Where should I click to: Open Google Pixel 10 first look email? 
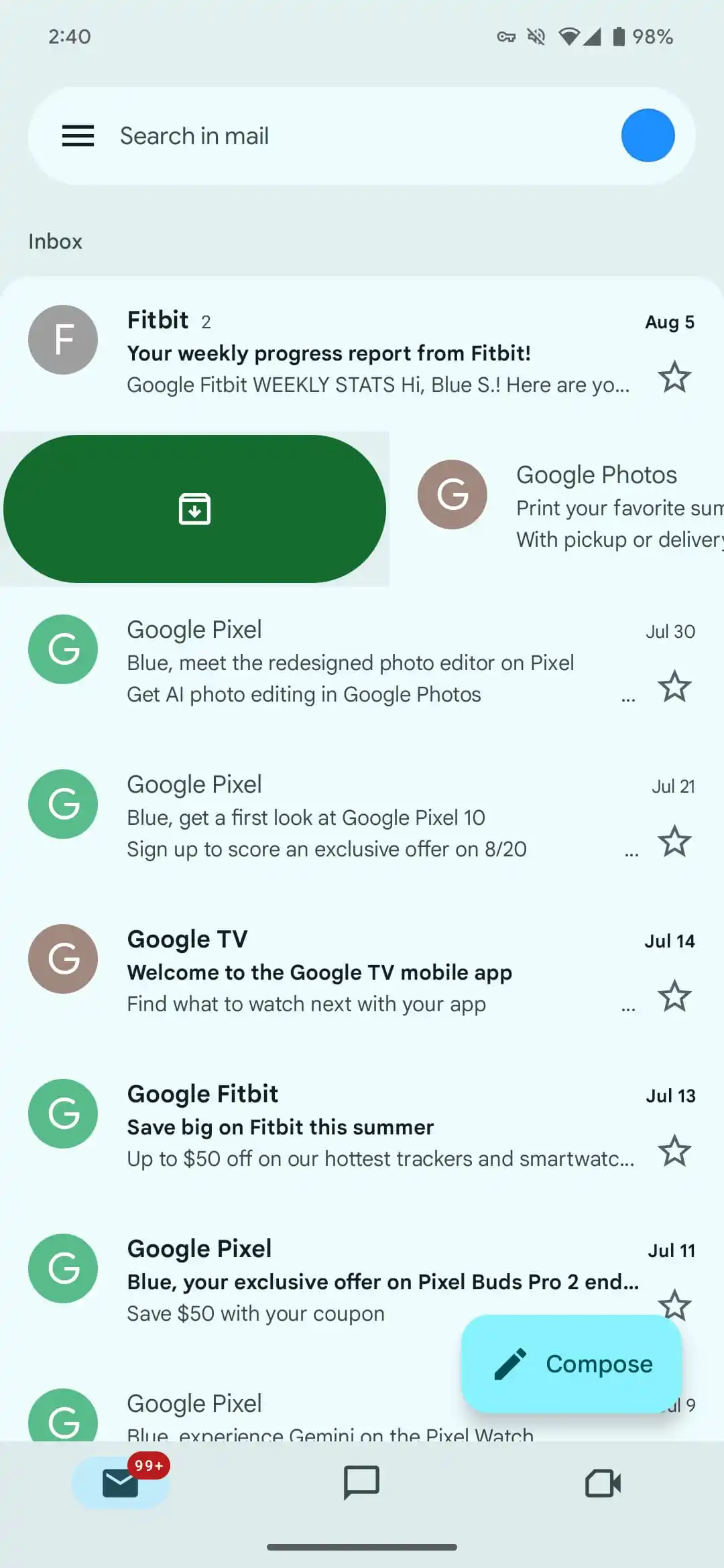tap(362, 817)
